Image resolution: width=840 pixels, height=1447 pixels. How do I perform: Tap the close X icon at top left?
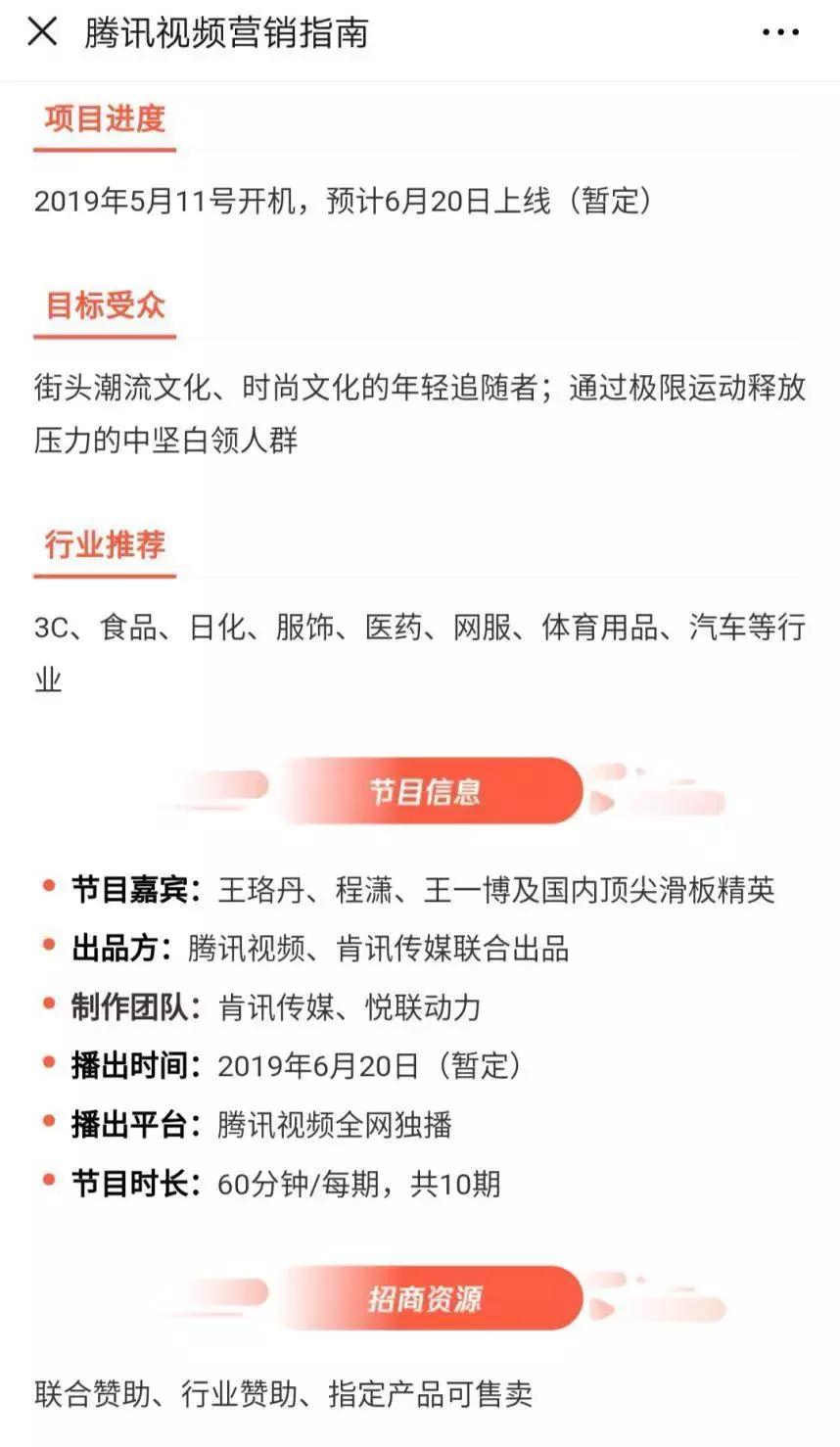pyautogui.click(x=41, y=32)
